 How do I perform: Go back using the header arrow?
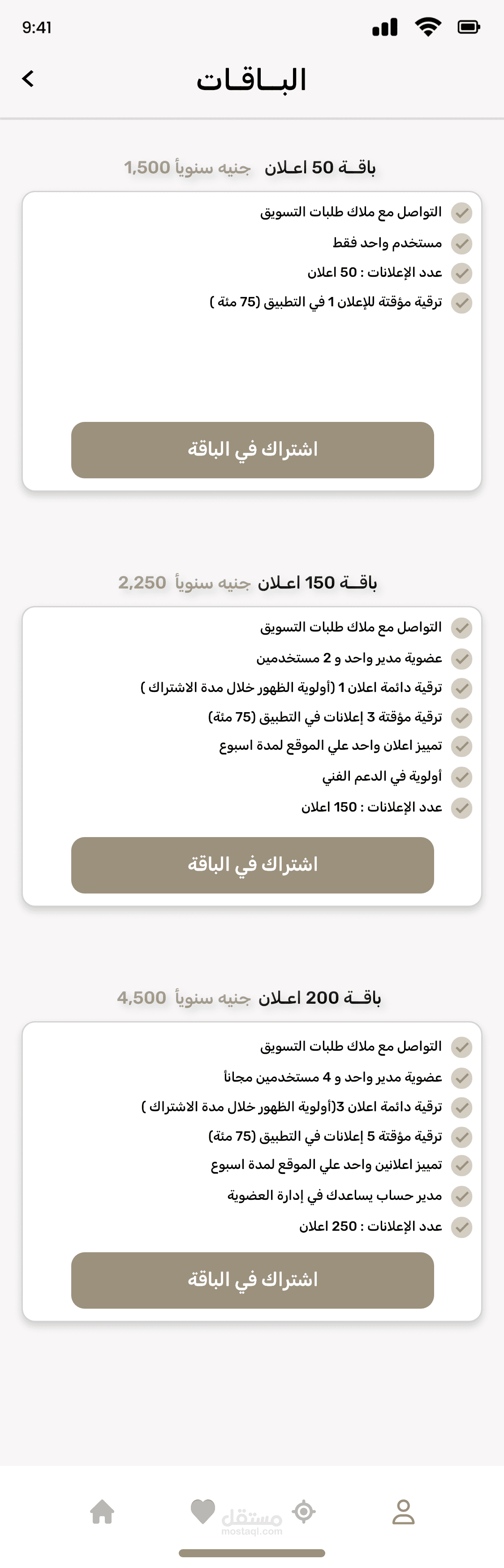click(x=27, y=78)
